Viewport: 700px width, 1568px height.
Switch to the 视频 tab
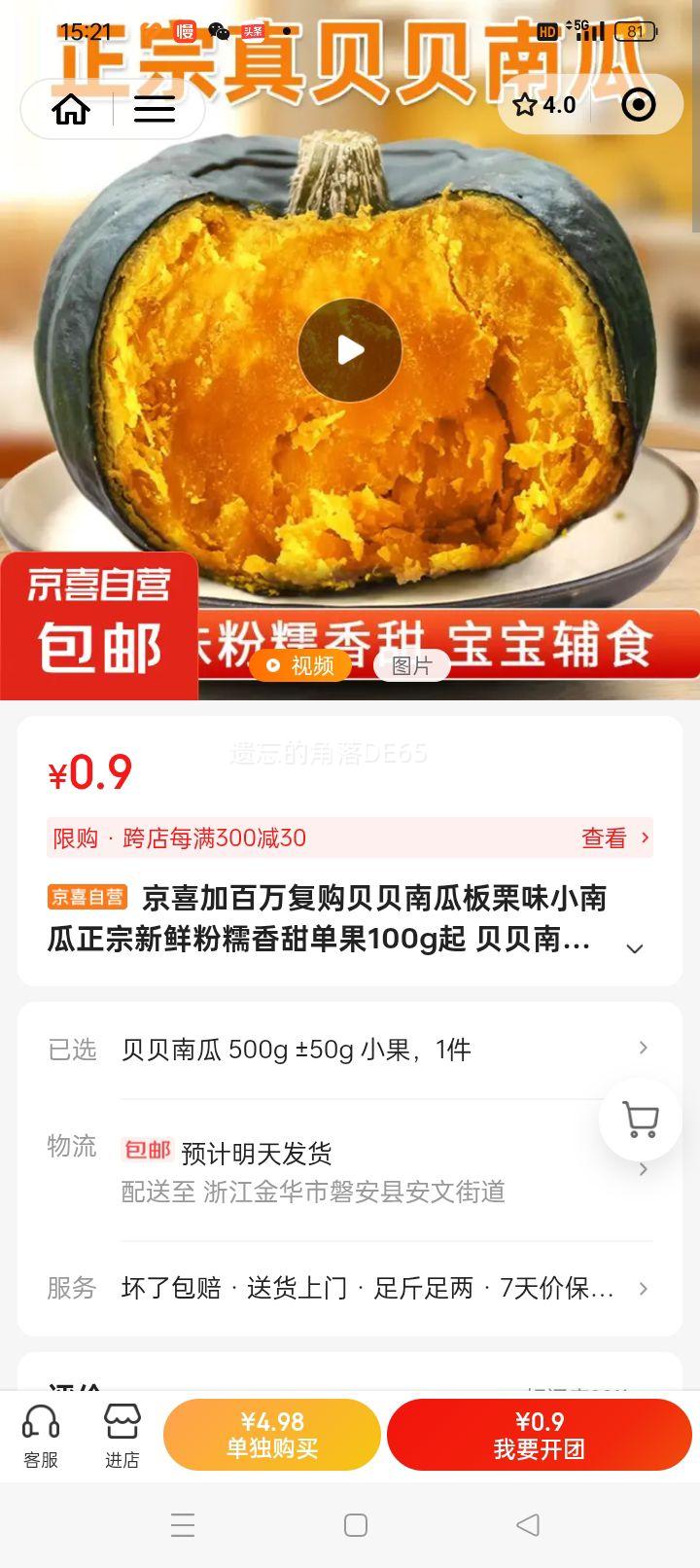301,665
